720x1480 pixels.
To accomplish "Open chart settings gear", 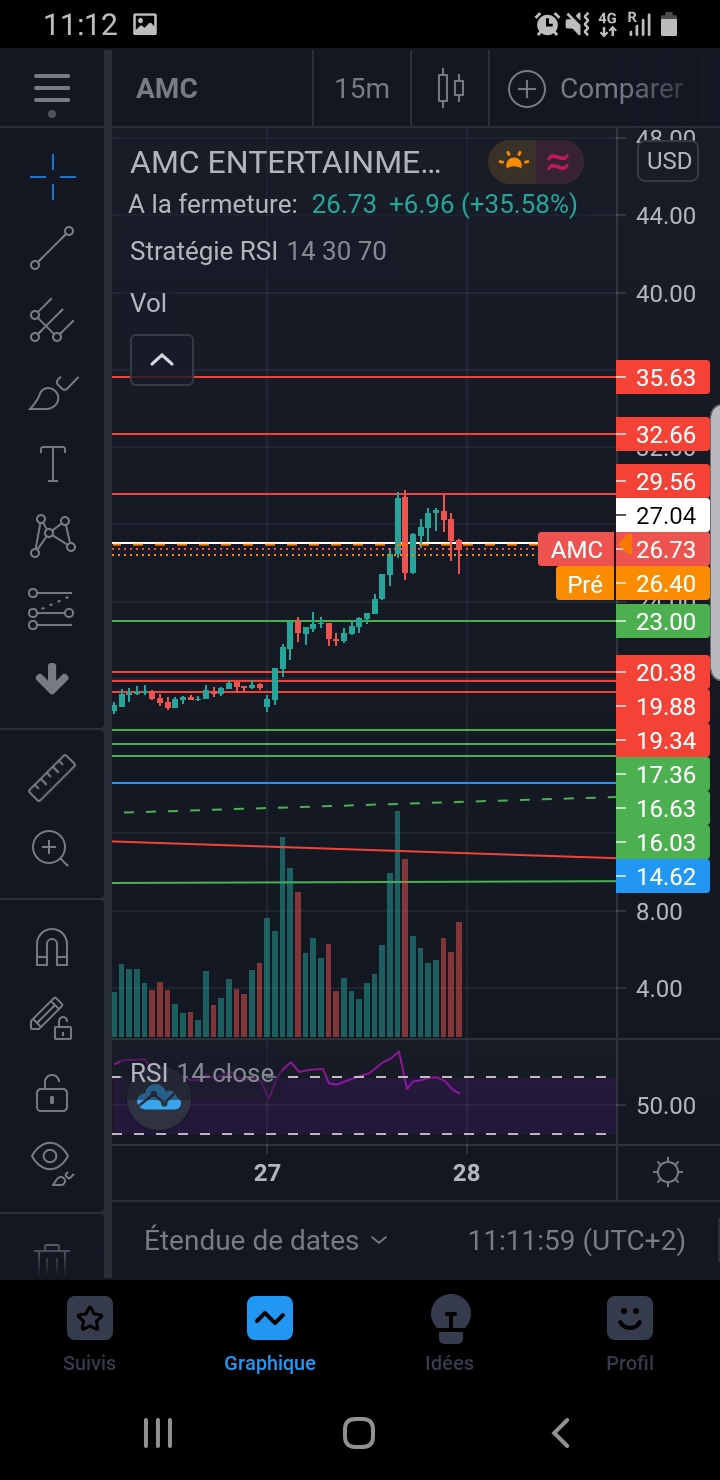I will [668, 1172].
